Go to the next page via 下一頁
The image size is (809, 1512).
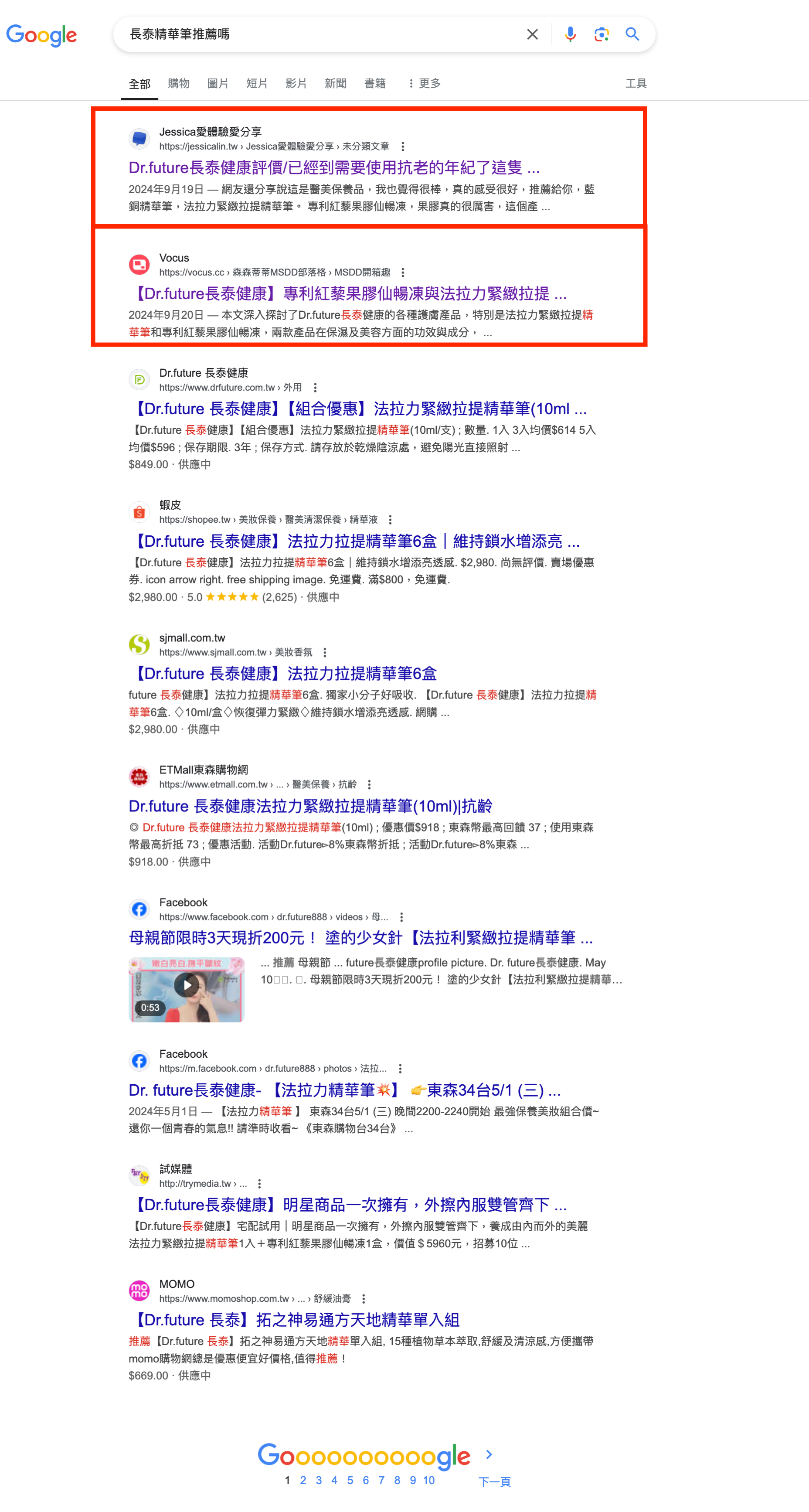(494, 1481)
